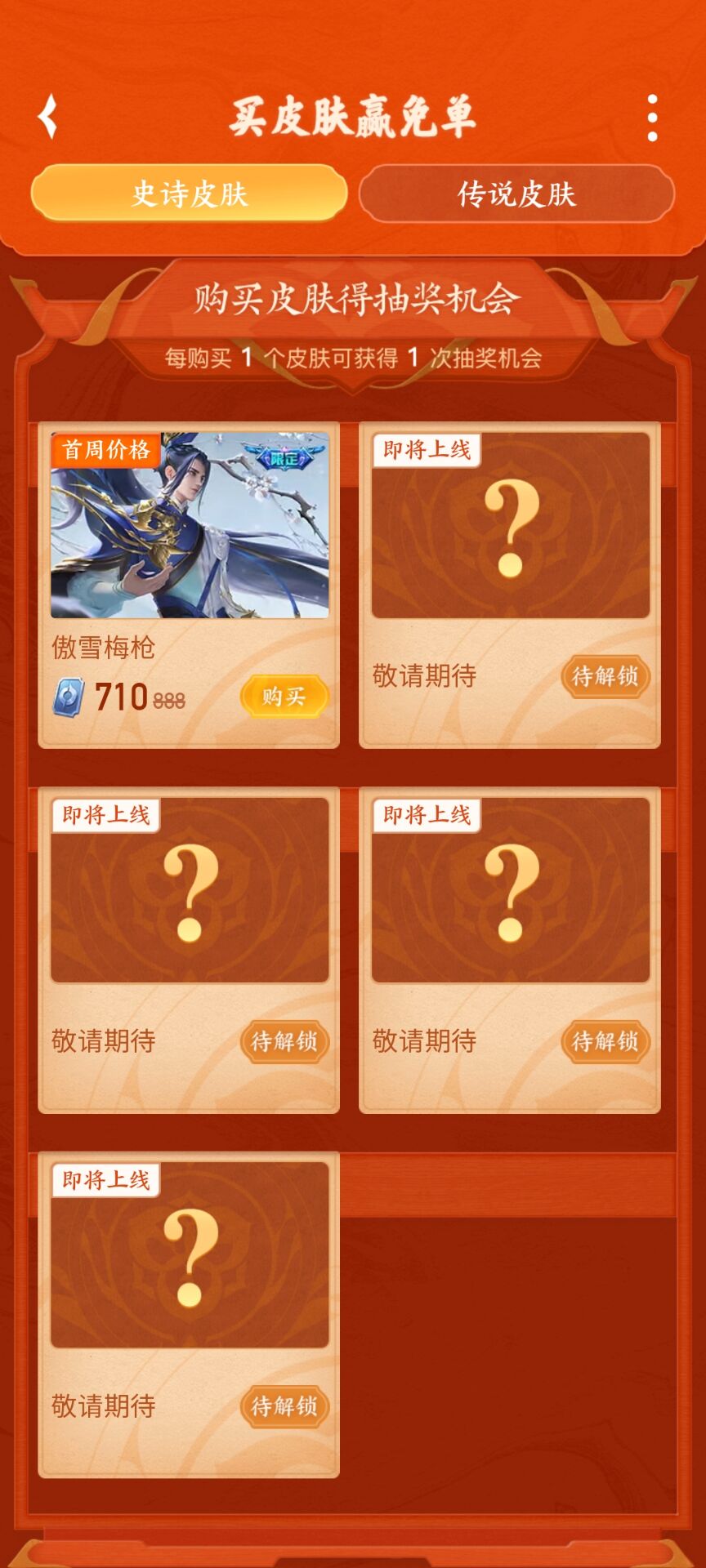Open the three-dot overflow menu
Viewport: 706px width, 1568px height.
pyautogui.click(x=652, y=118)
